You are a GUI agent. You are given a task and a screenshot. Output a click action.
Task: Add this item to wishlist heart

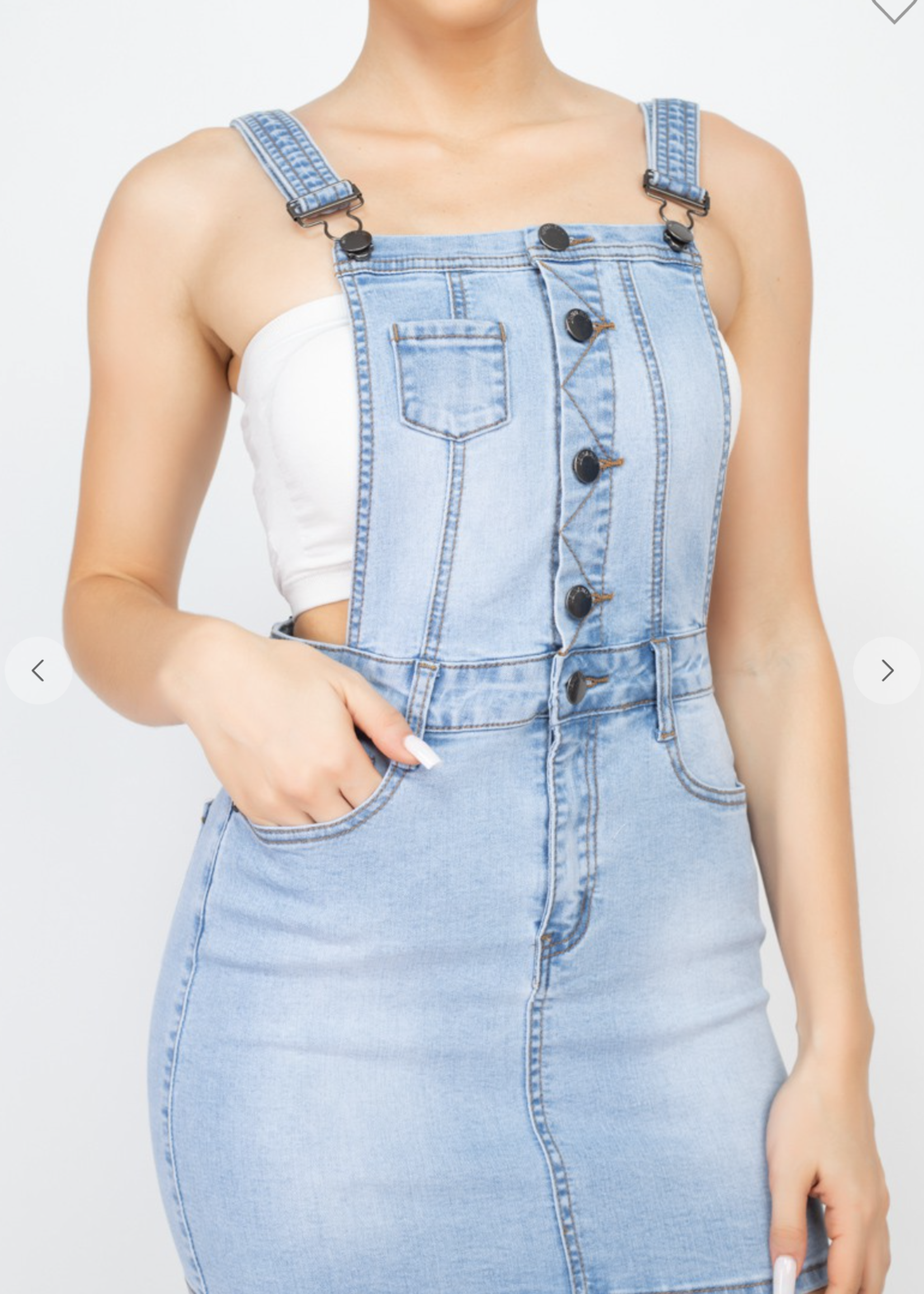click(894, 8)
